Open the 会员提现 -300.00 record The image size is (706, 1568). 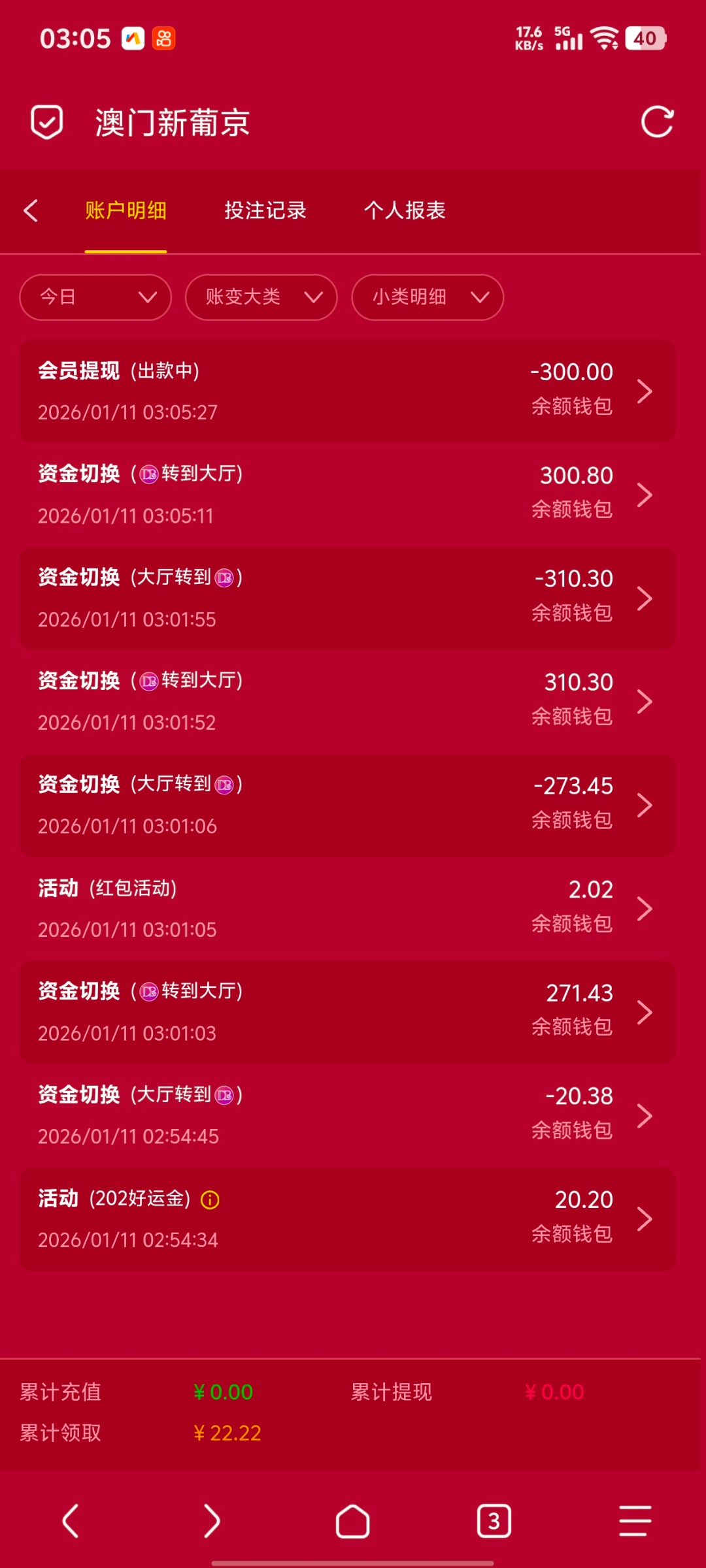[x=347, y=391]
